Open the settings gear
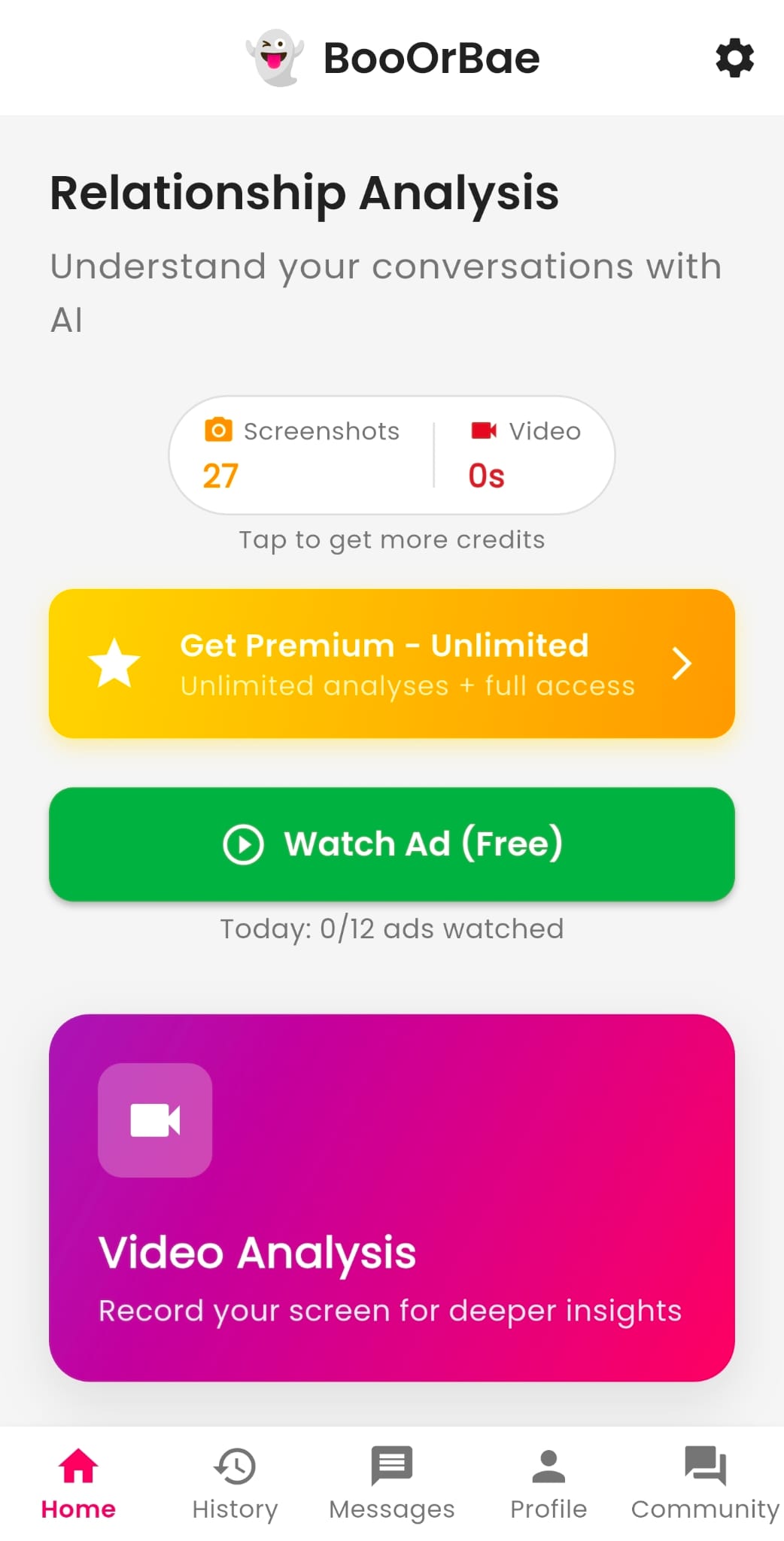This screenshot has width=784, height=1541. click(x=733, y=58)
